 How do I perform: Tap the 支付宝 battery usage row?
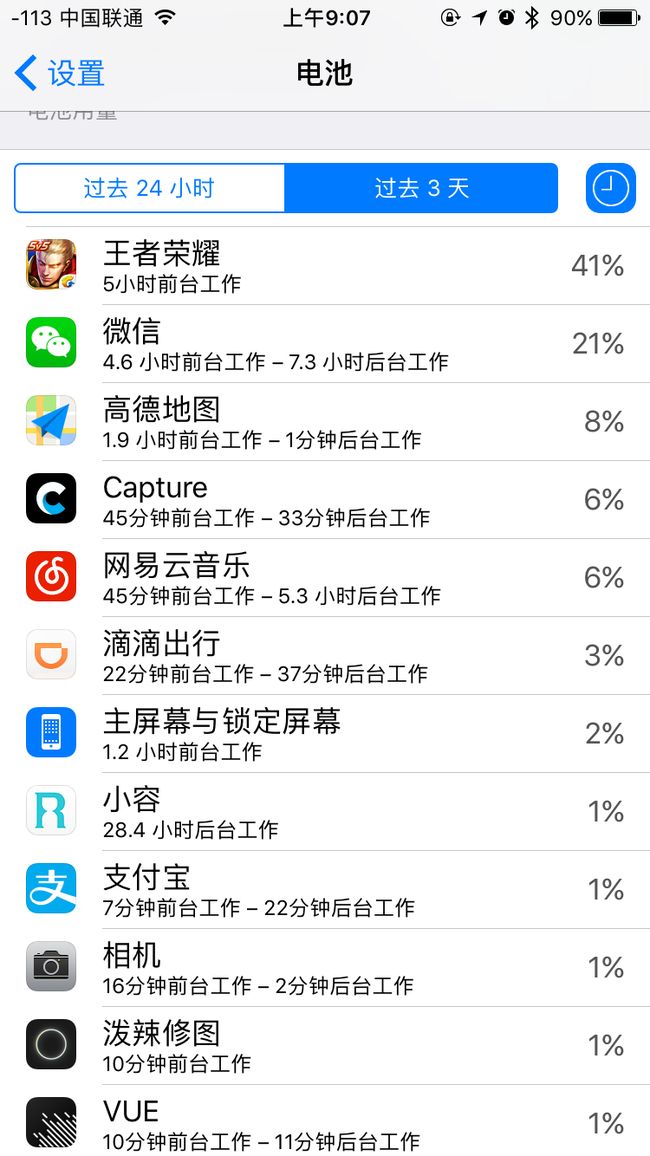point(325,890)
